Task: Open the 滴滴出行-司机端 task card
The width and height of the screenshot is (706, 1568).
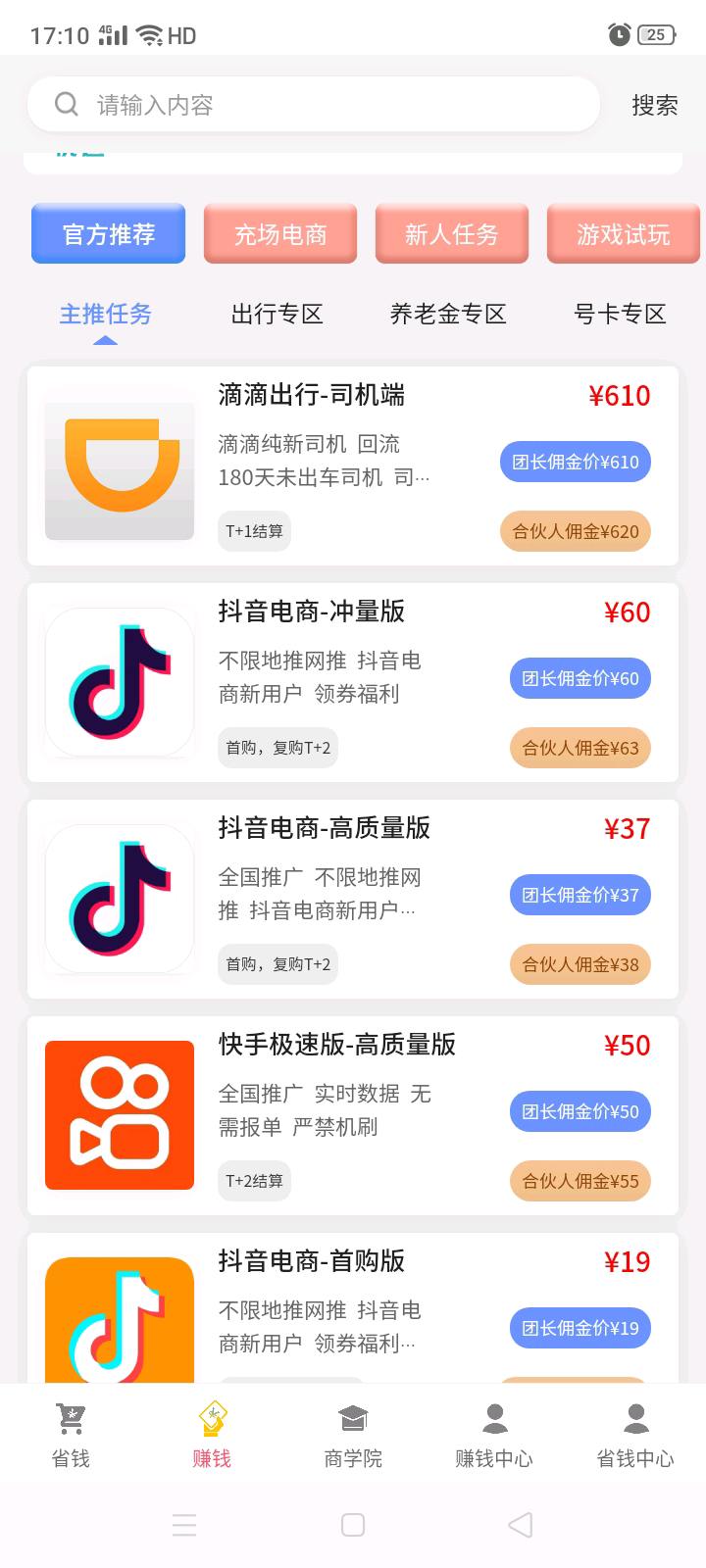Action: click(353, 465)
